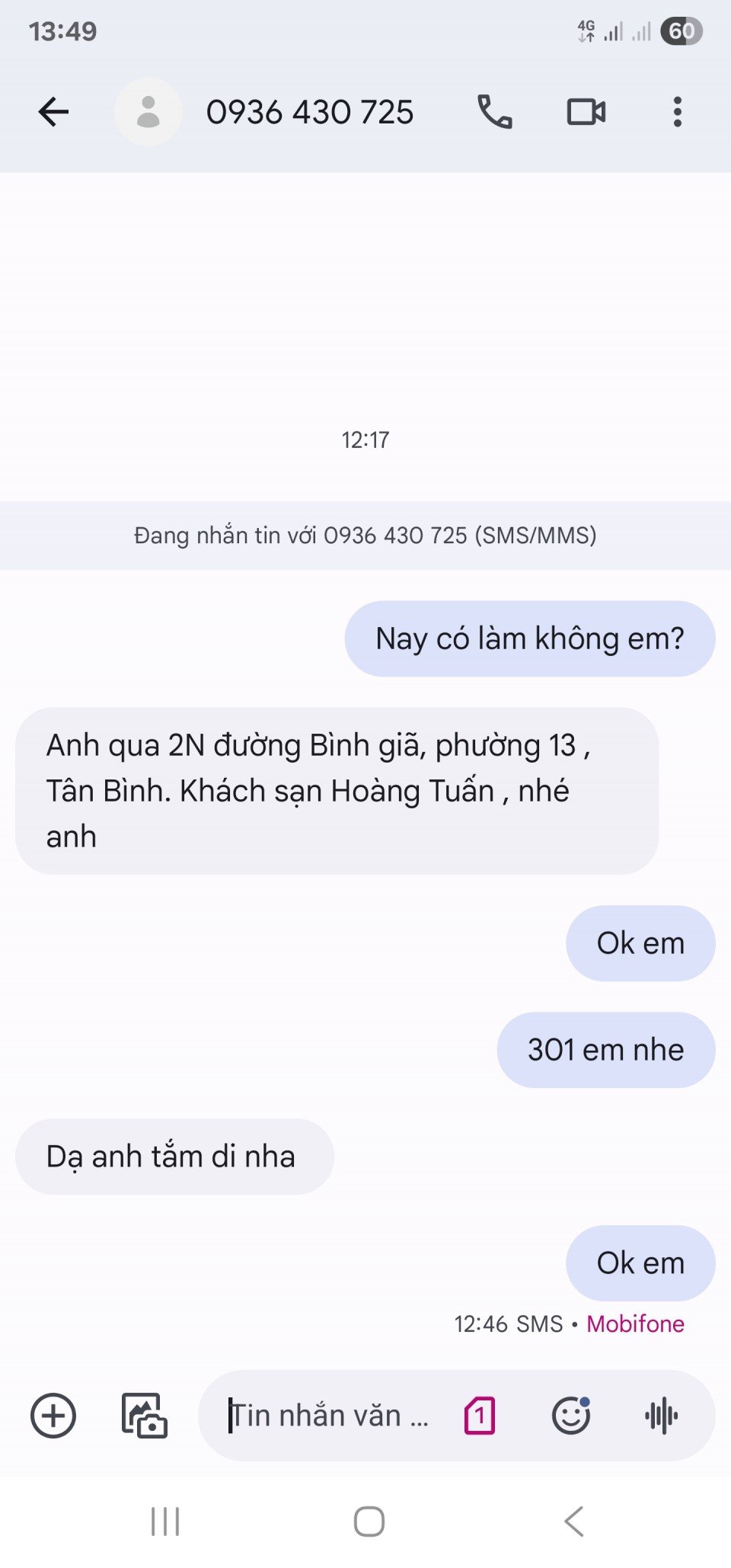
Task: Switch the SIM card selector
Action: [x=480, y=1416]
